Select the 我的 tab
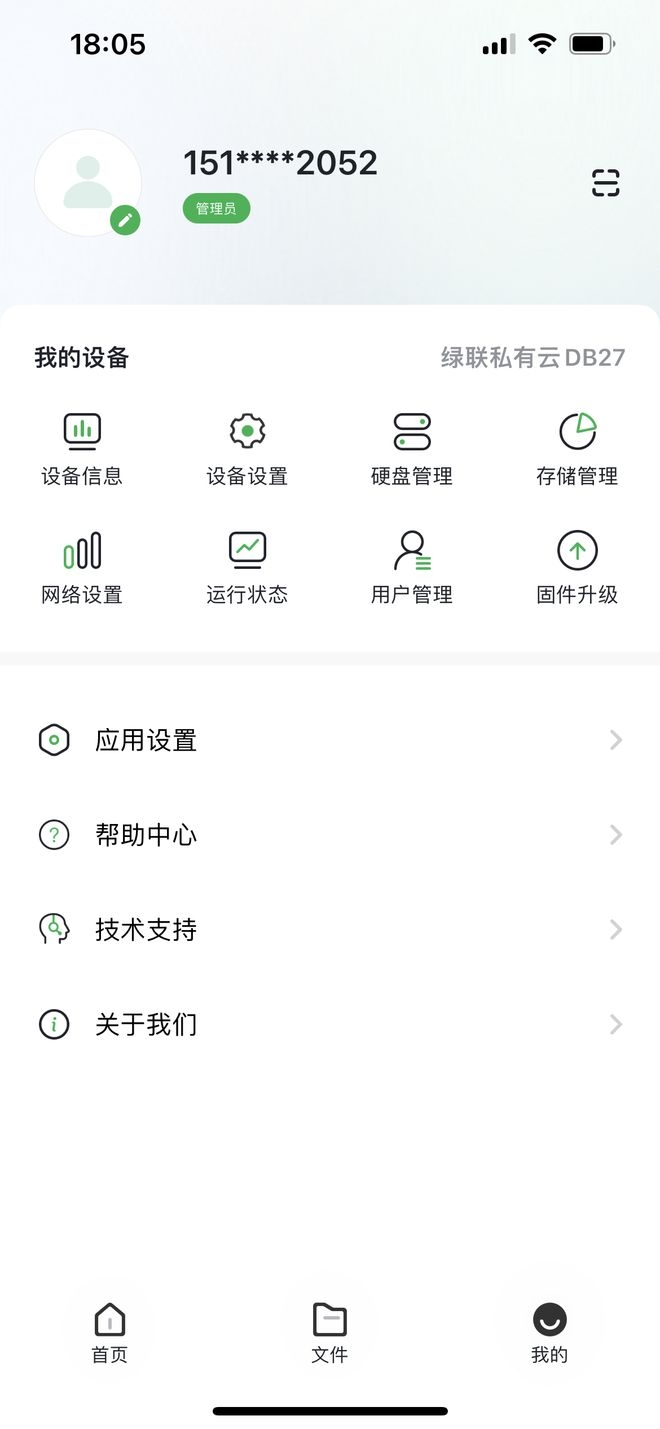 point(549,1334)
